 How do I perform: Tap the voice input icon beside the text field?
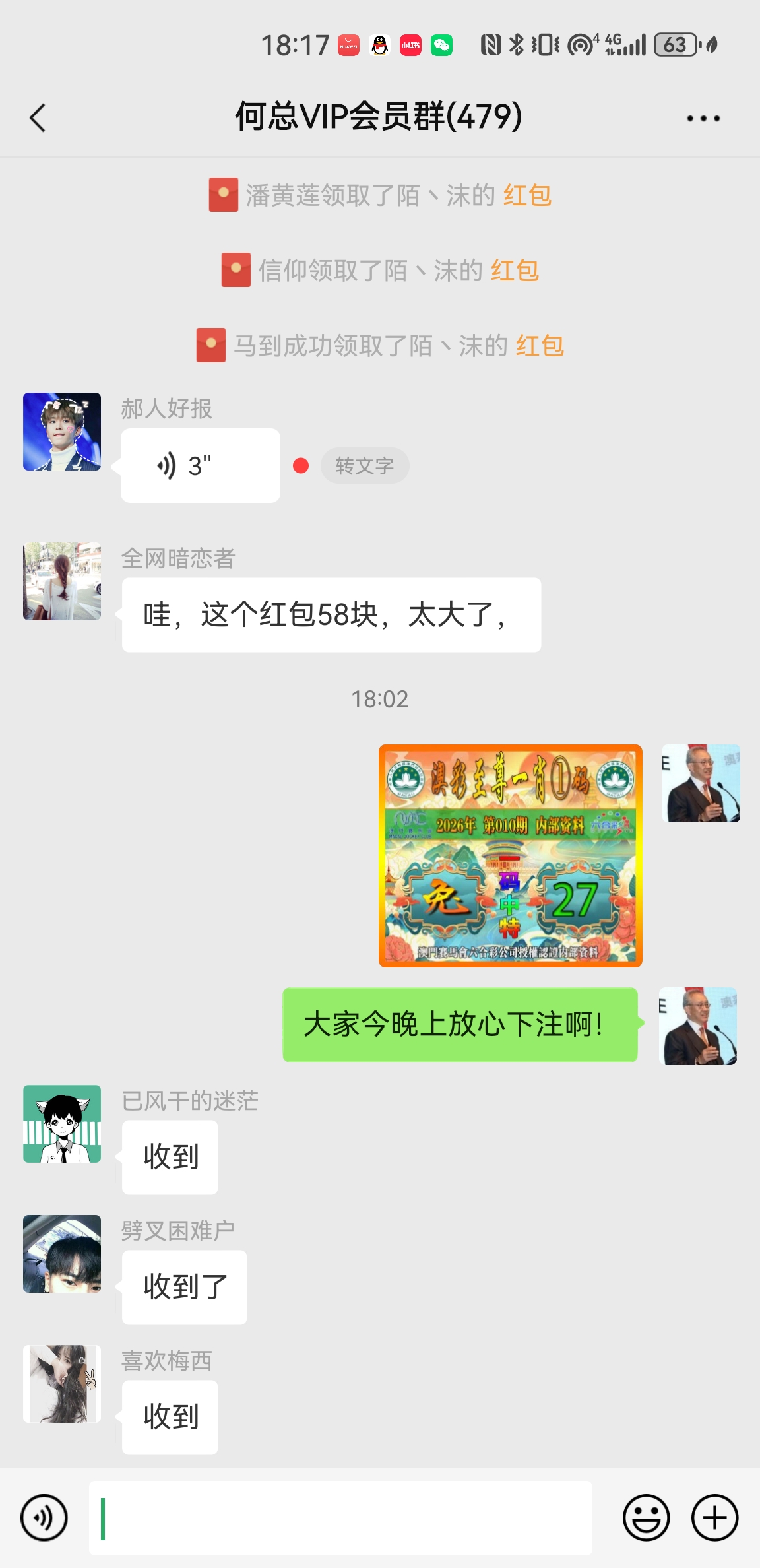tap(44, 1516)
